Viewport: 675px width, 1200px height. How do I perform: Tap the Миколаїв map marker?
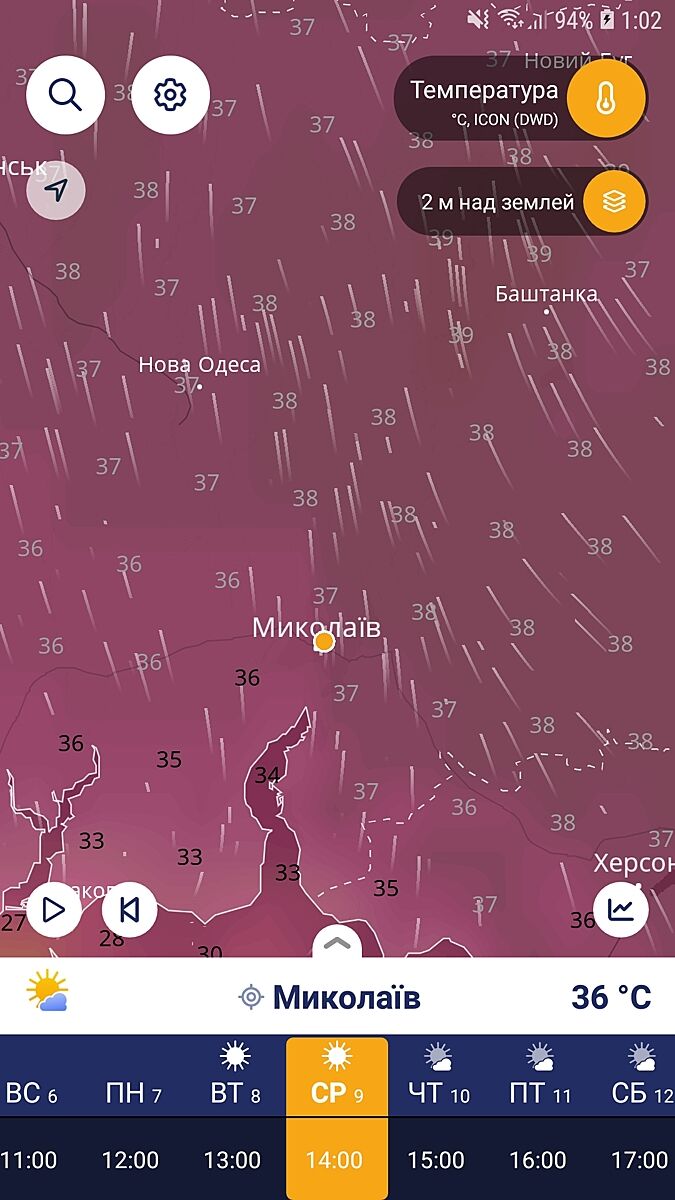324,641
